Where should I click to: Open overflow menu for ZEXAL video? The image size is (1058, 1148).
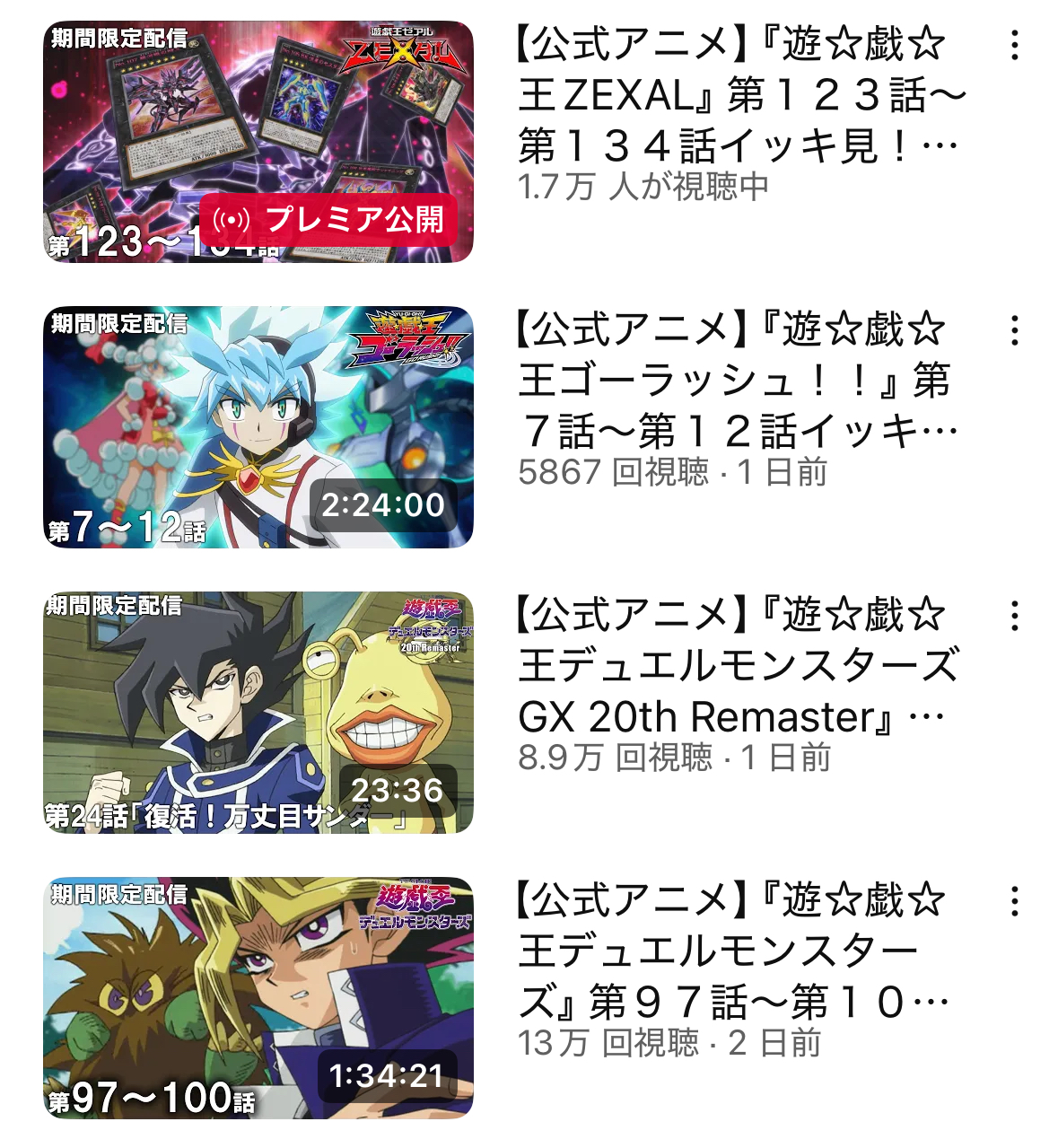(x=1014, y=45)
